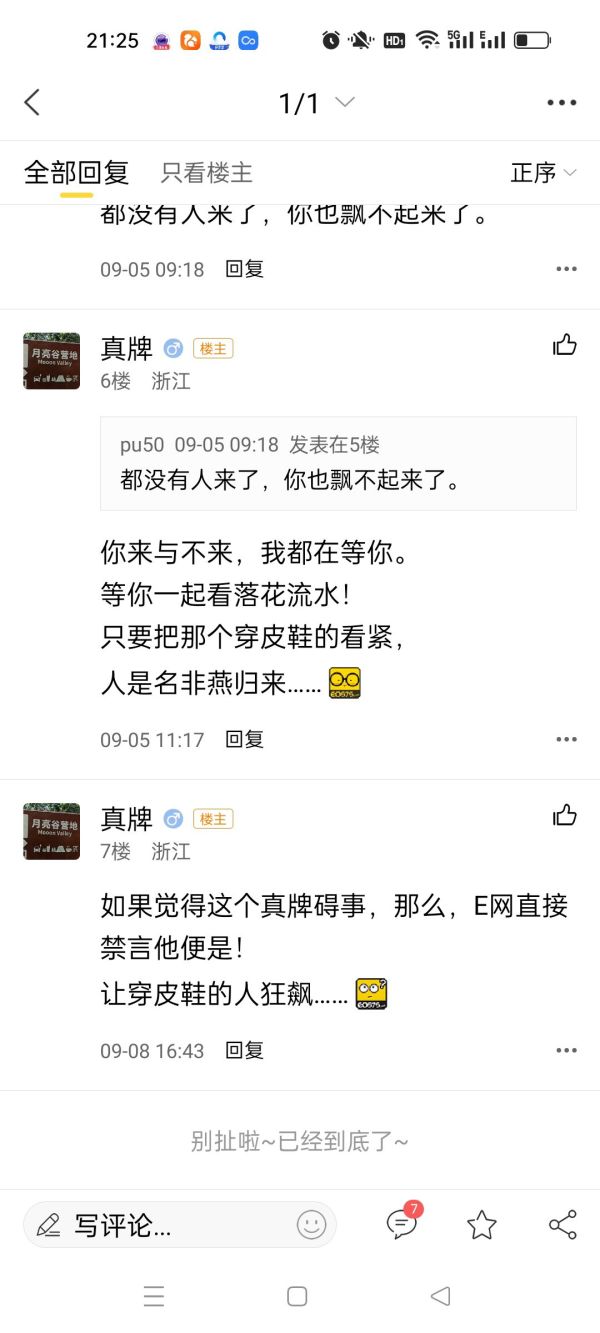Favorite this thread with the star icon
The image size is (600, 1333).
(482, 1225)
